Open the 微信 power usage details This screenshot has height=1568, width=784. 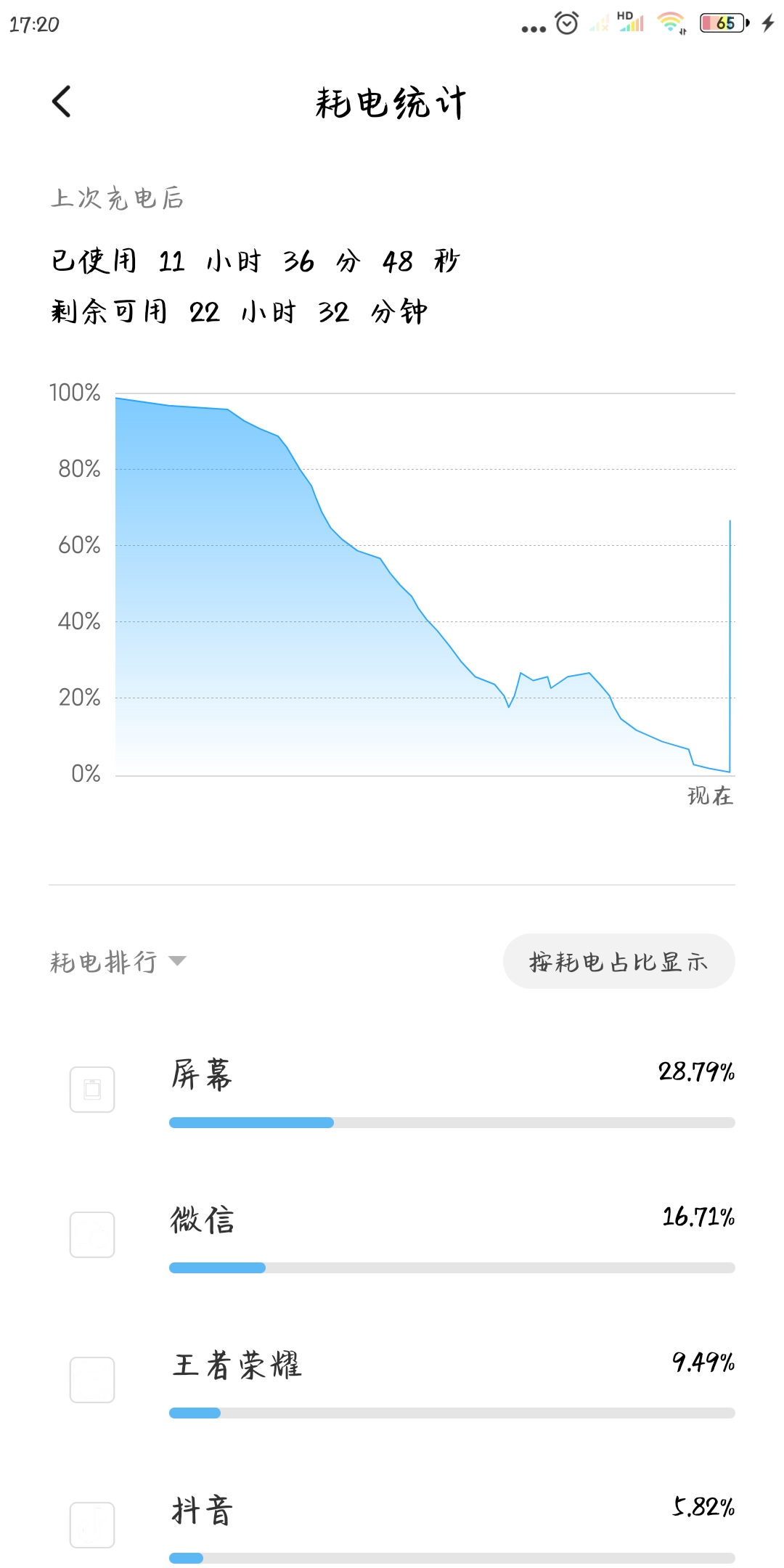tap(392, 1236)
